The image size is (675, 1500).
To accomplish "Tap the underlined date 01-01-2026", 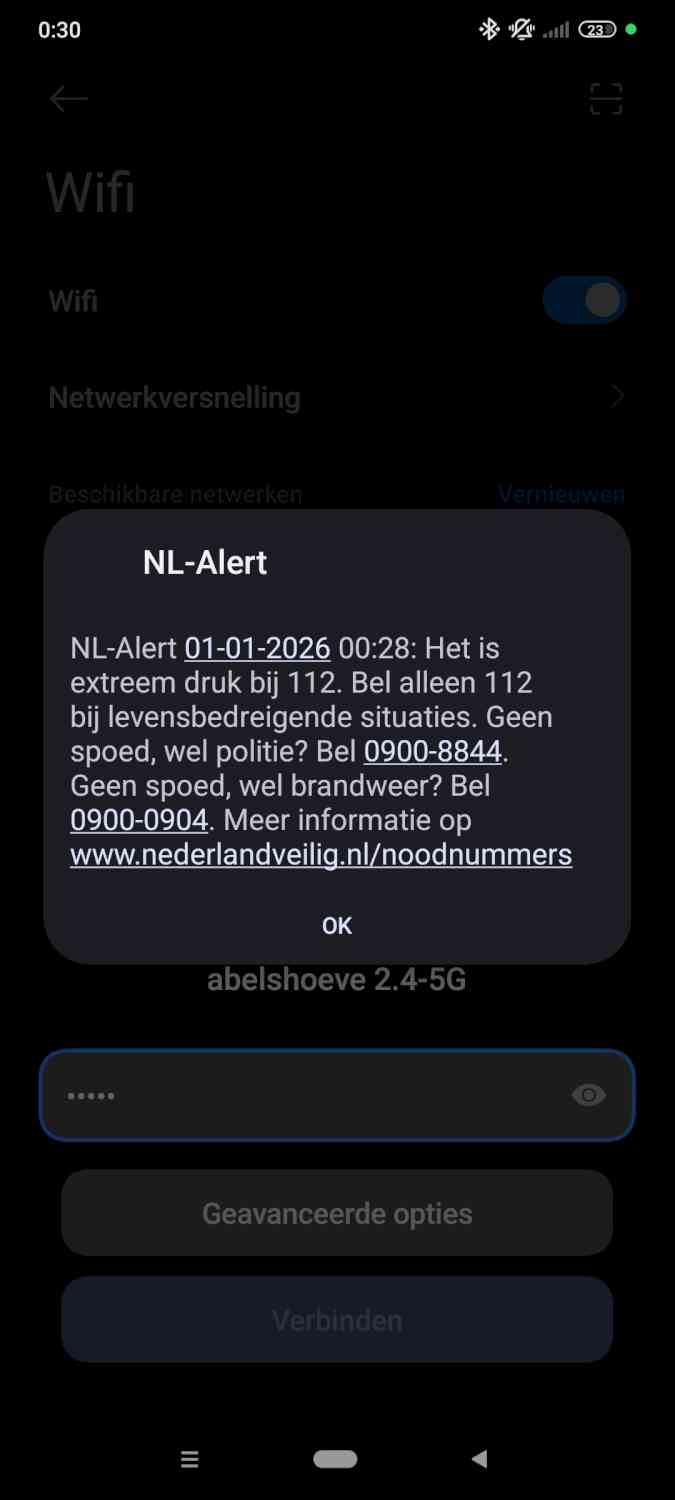I will [257, 648].
